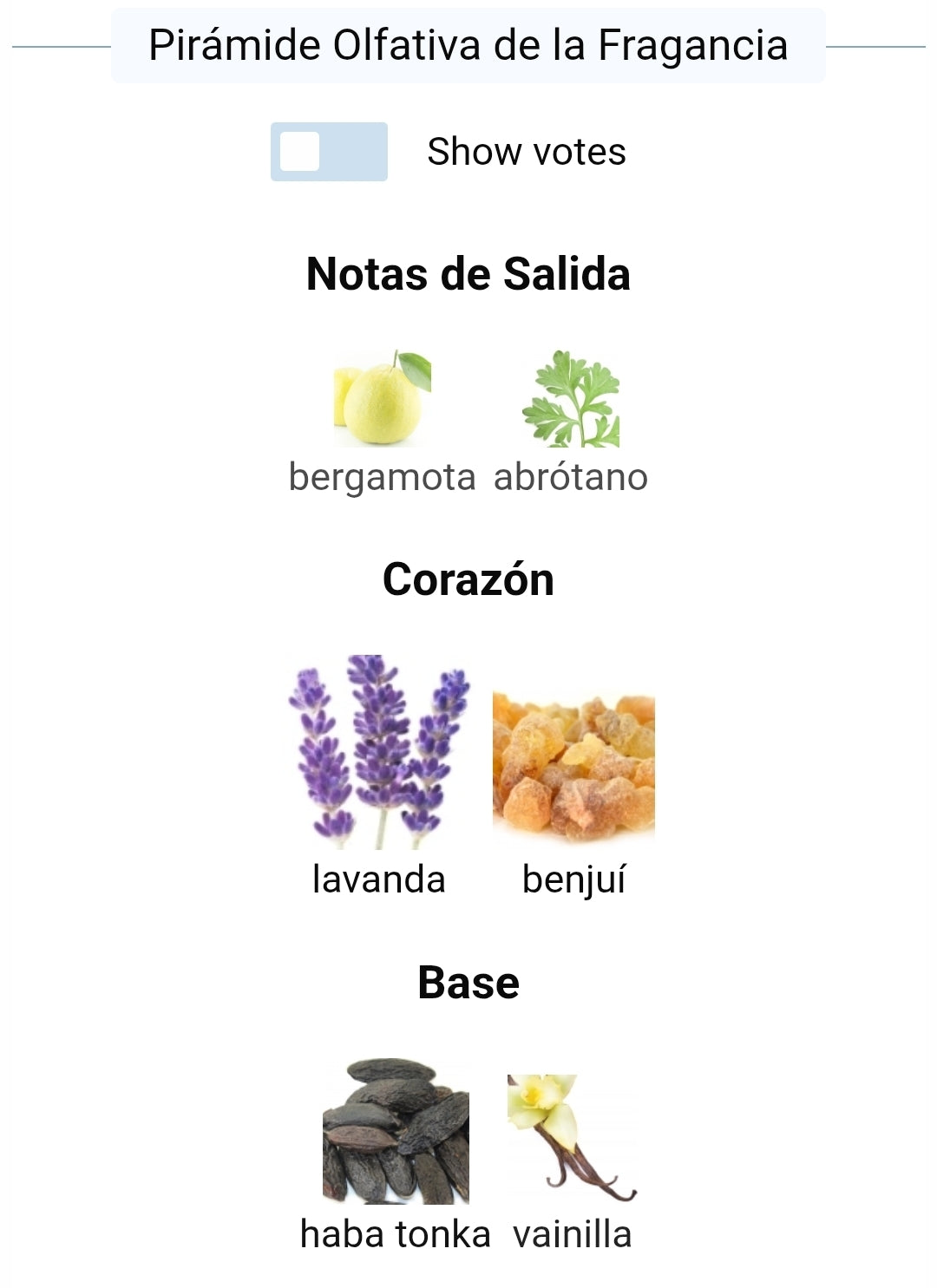Enable the Show votes toggle
The width and height of the screenshot is (937, 1288).
tap(329, 152)
